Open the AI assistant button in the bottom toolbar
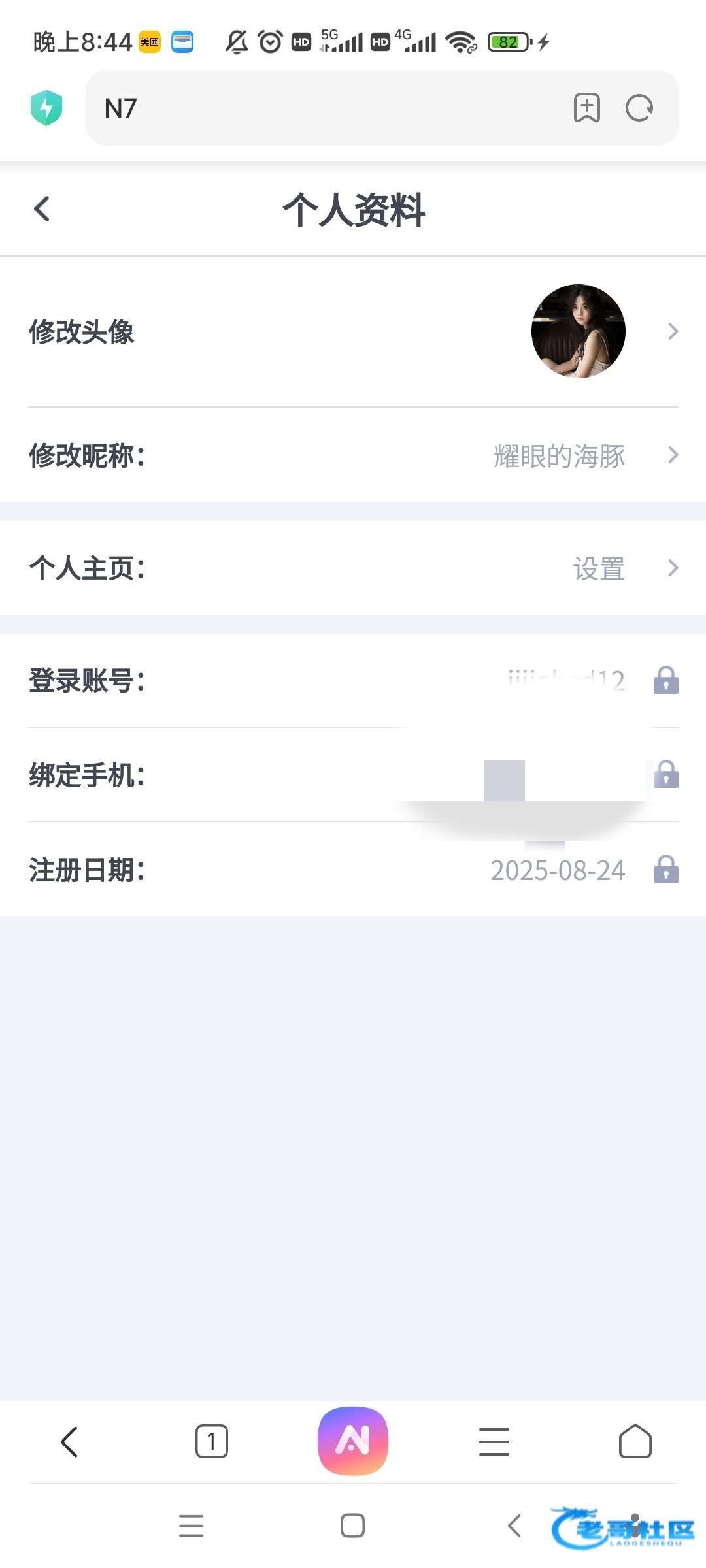The image size is (706, 1568). (353, 1441)
